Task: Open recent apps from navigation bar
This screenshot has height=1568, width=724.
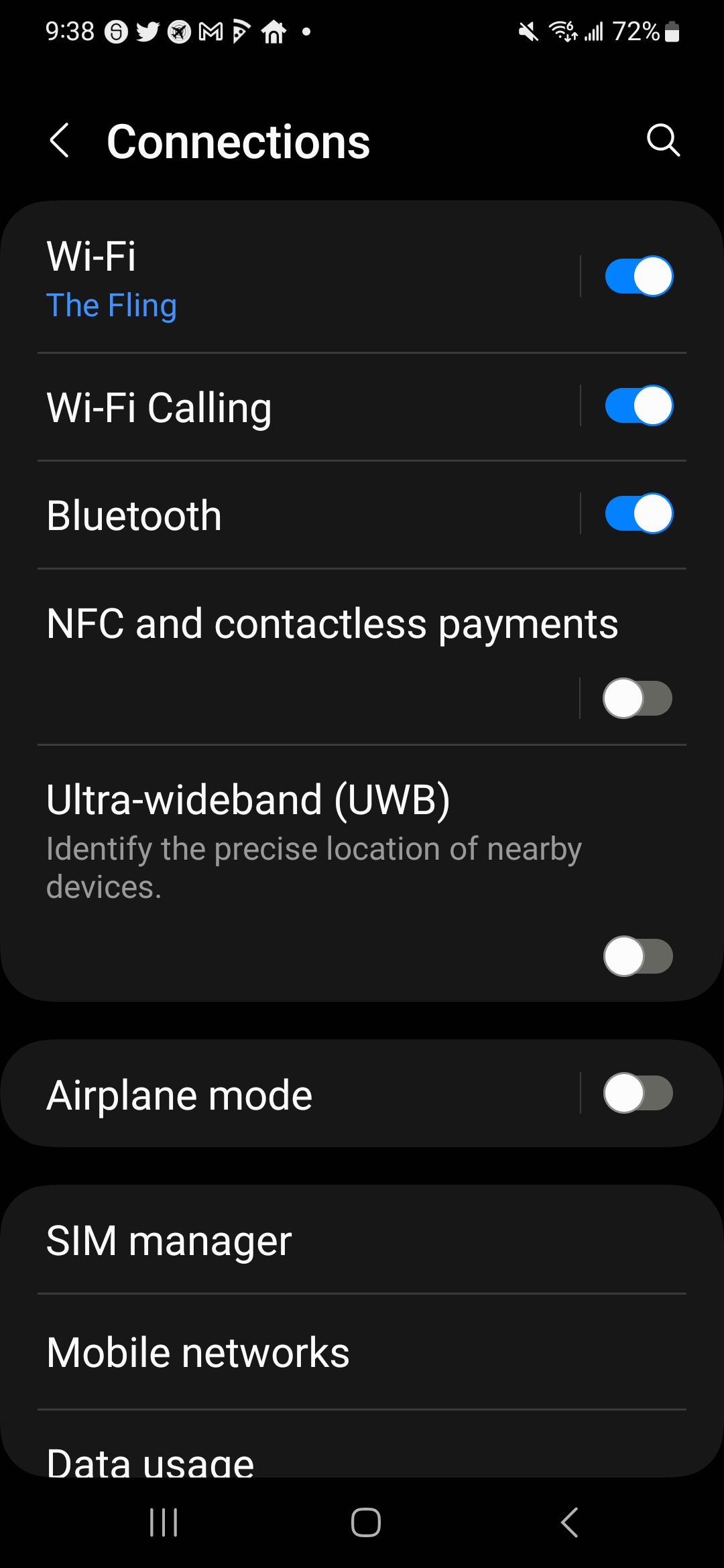Action: [x=164, y=1522]
